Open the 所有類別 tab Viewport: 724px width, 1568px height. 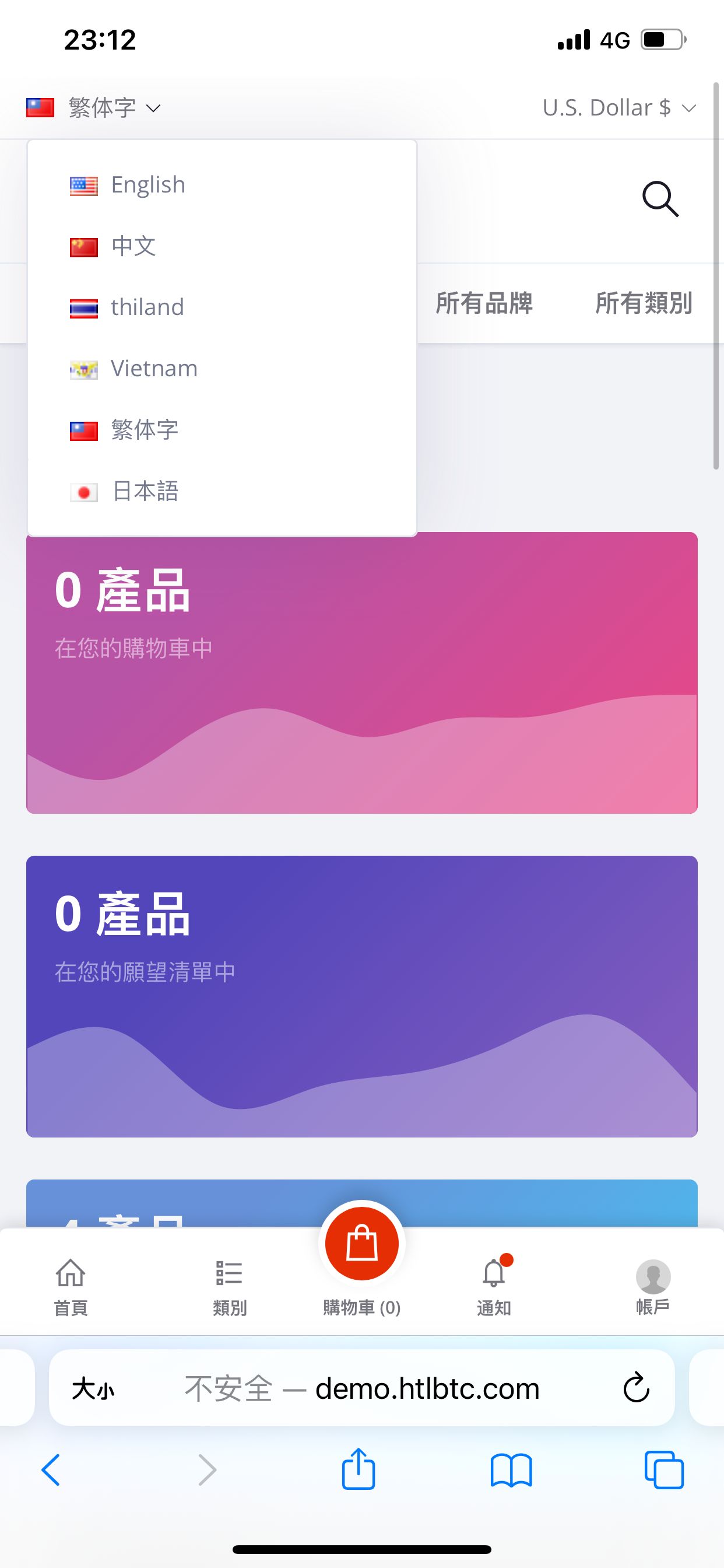pos(644,303)
